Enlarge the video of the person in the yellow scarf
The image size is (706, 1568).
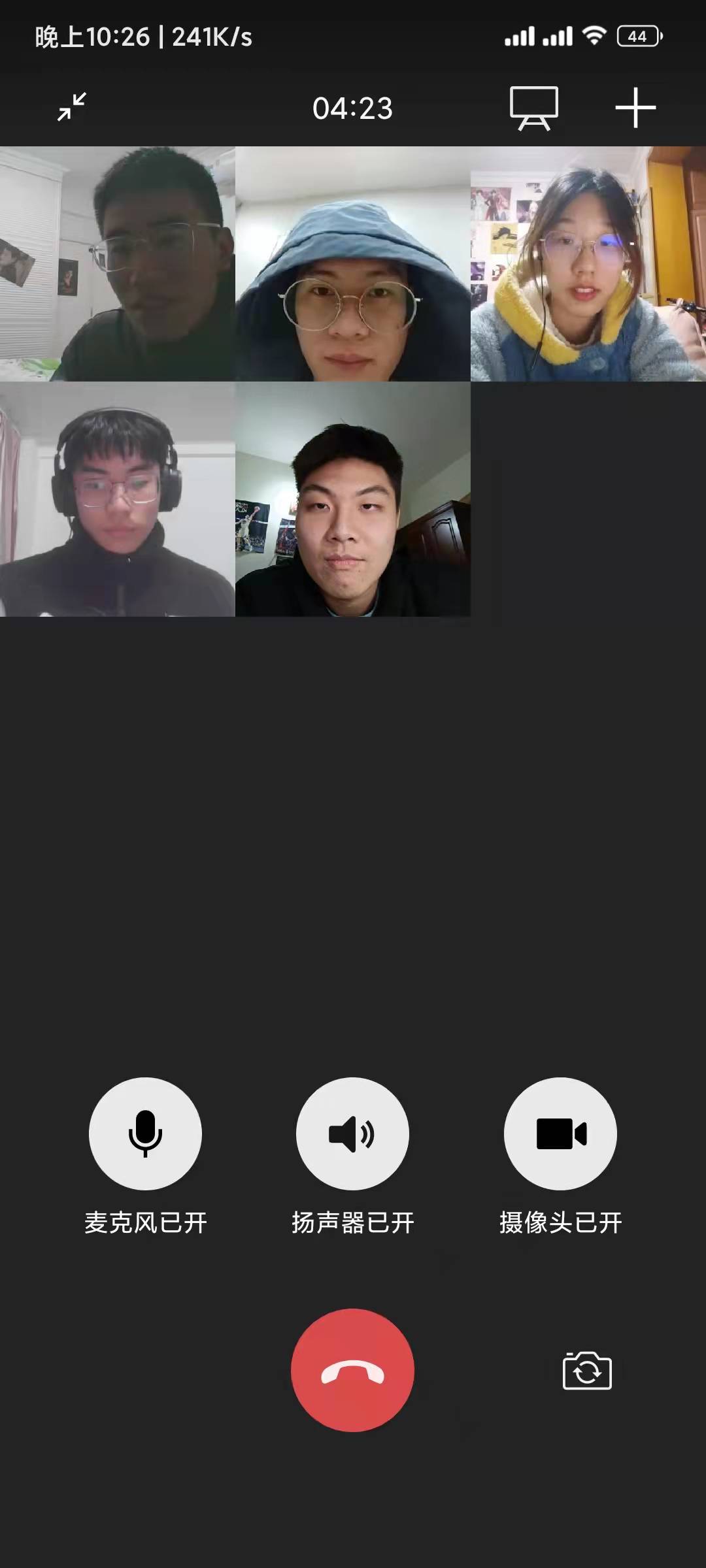[588, 264]
